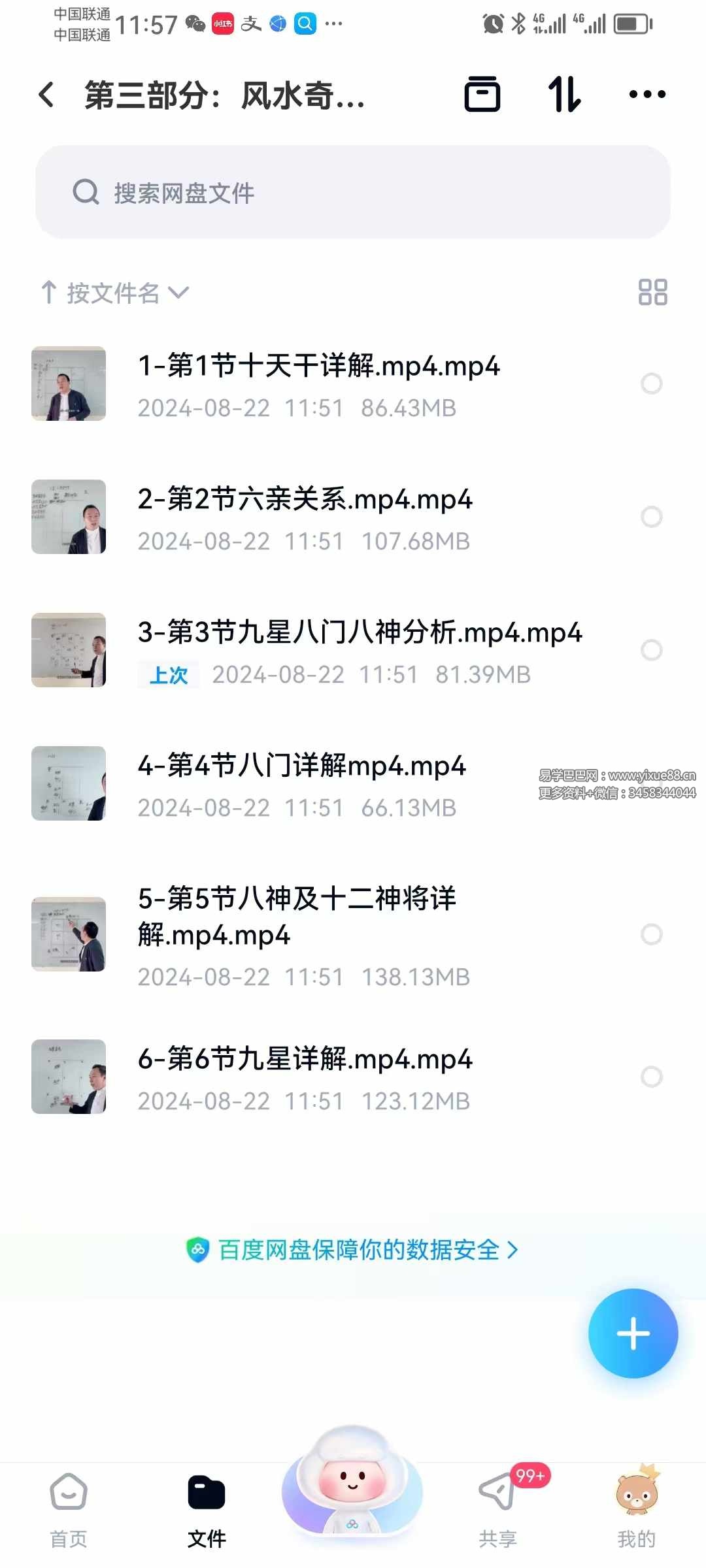Open video 1-第1节十天干详解

tap(318, 366)
